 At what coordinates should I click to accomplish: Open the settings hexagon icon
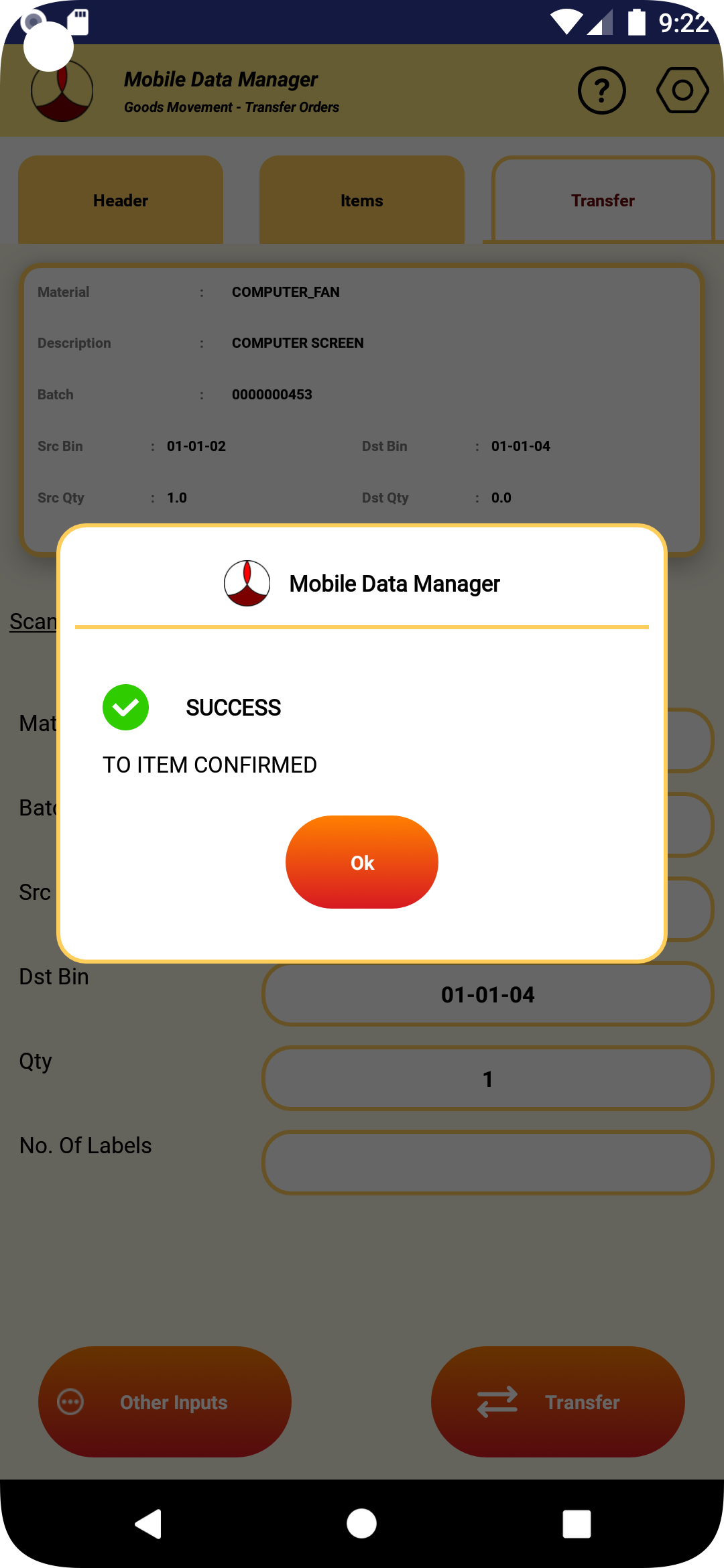pos(682,90)
